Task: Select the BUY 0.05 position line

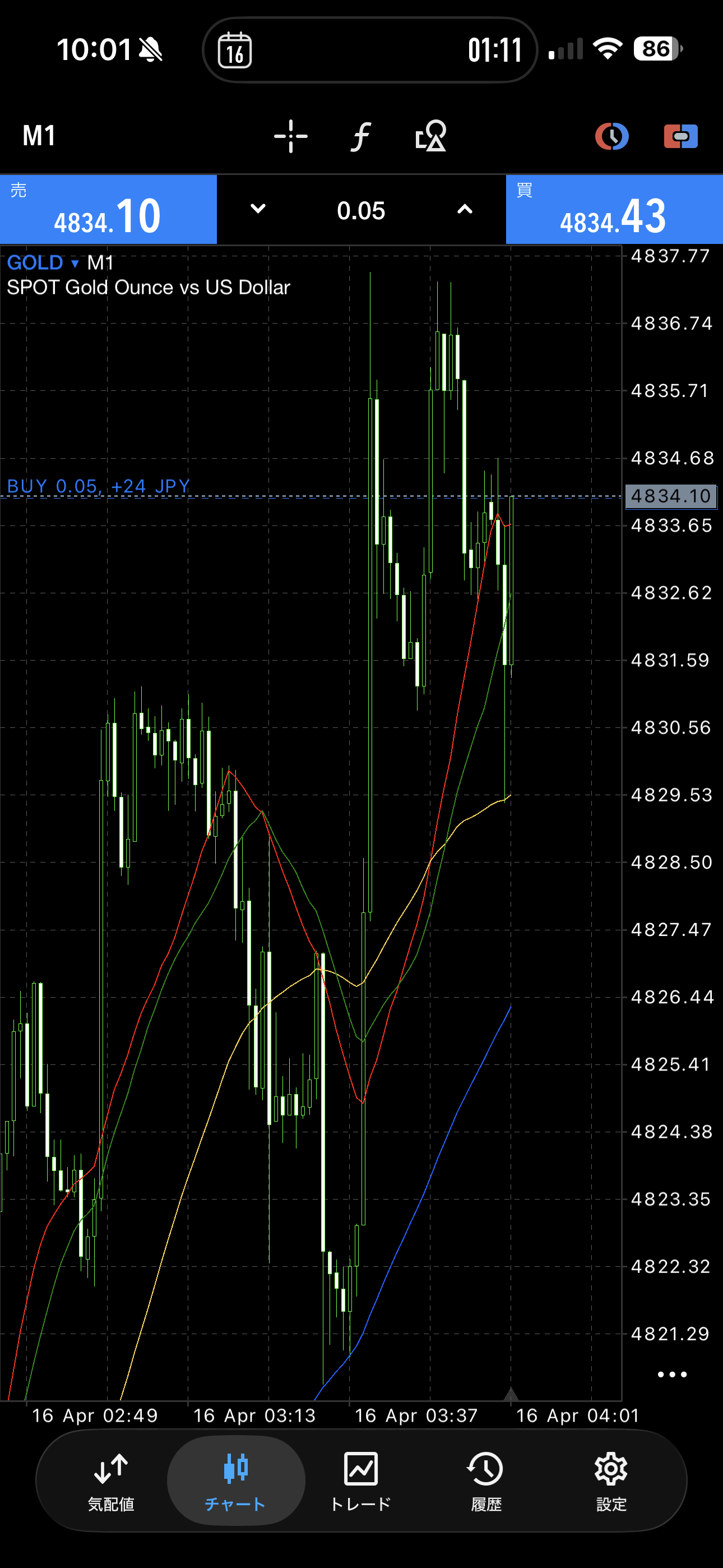Action: tap(99, 487)
